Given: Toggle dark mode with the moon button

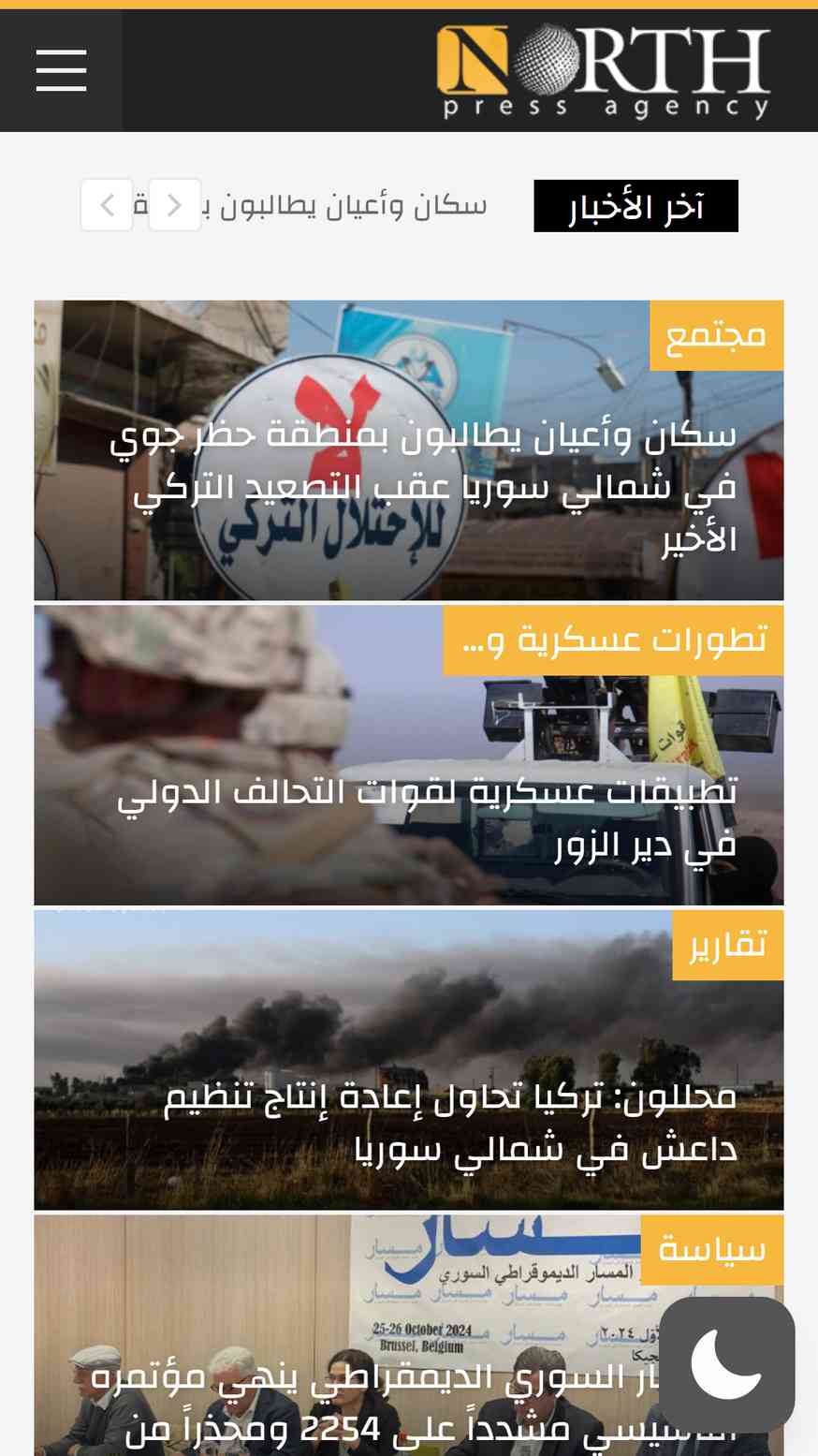Looking at the screenshot, I should 727,1364.
